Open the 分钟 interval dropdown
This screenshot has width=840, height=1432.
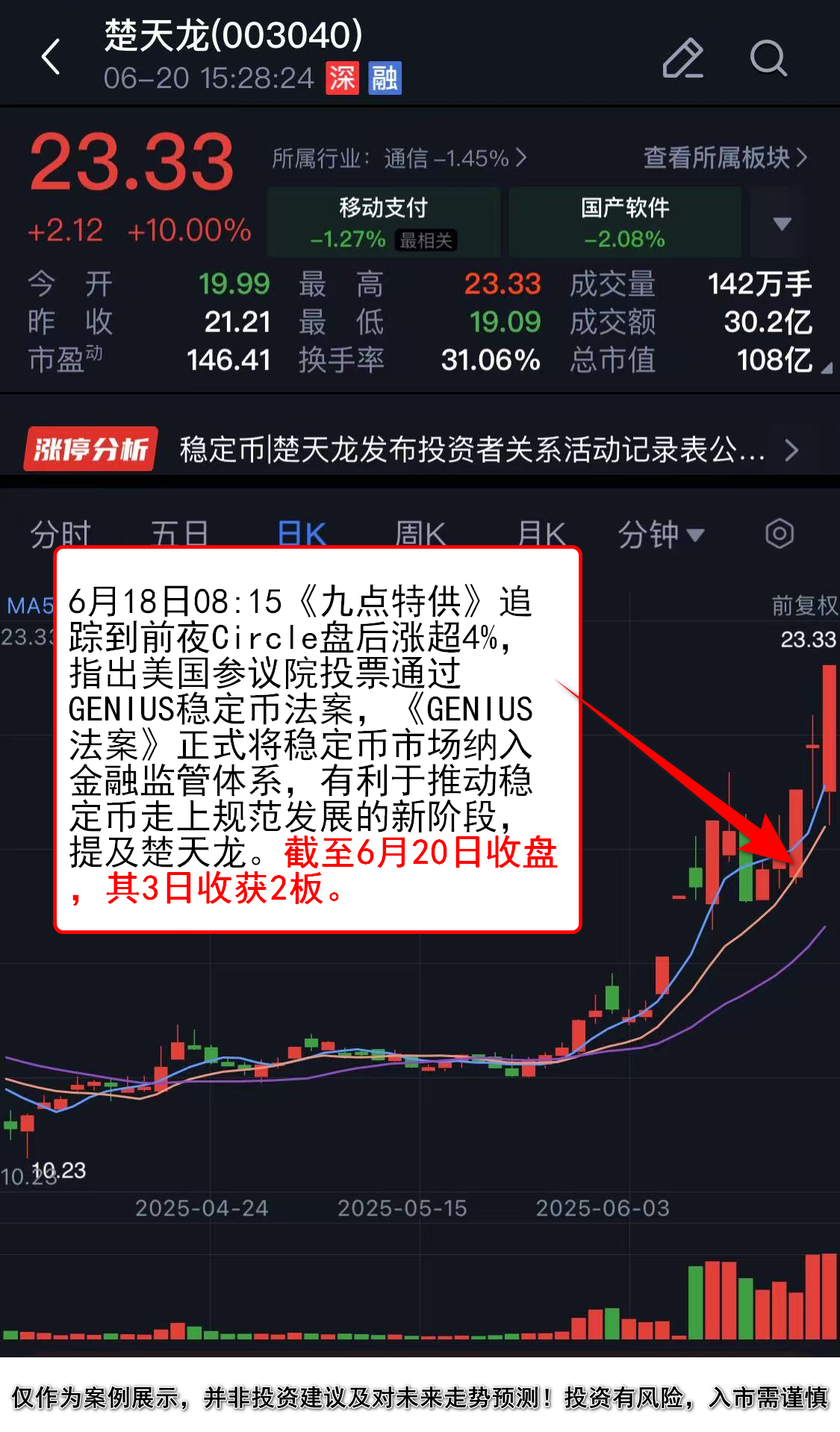(x=661, y=534)
